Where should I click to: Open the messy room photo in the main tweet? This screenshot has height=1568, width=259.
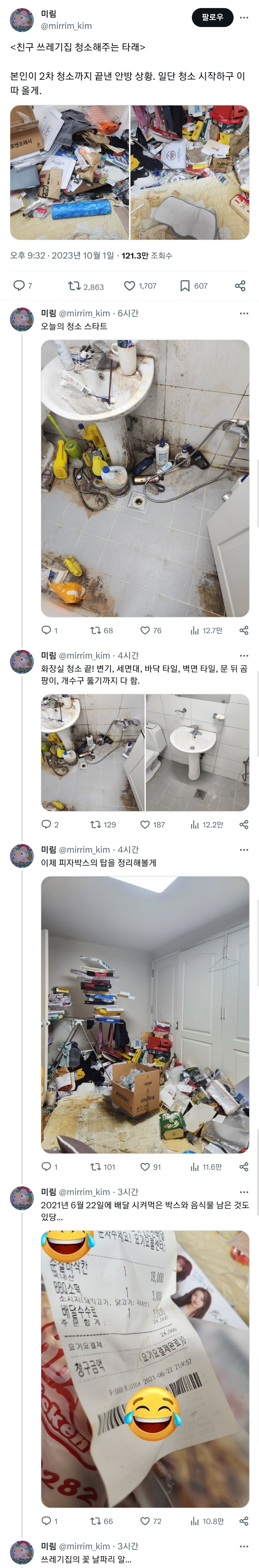(69, 172)
